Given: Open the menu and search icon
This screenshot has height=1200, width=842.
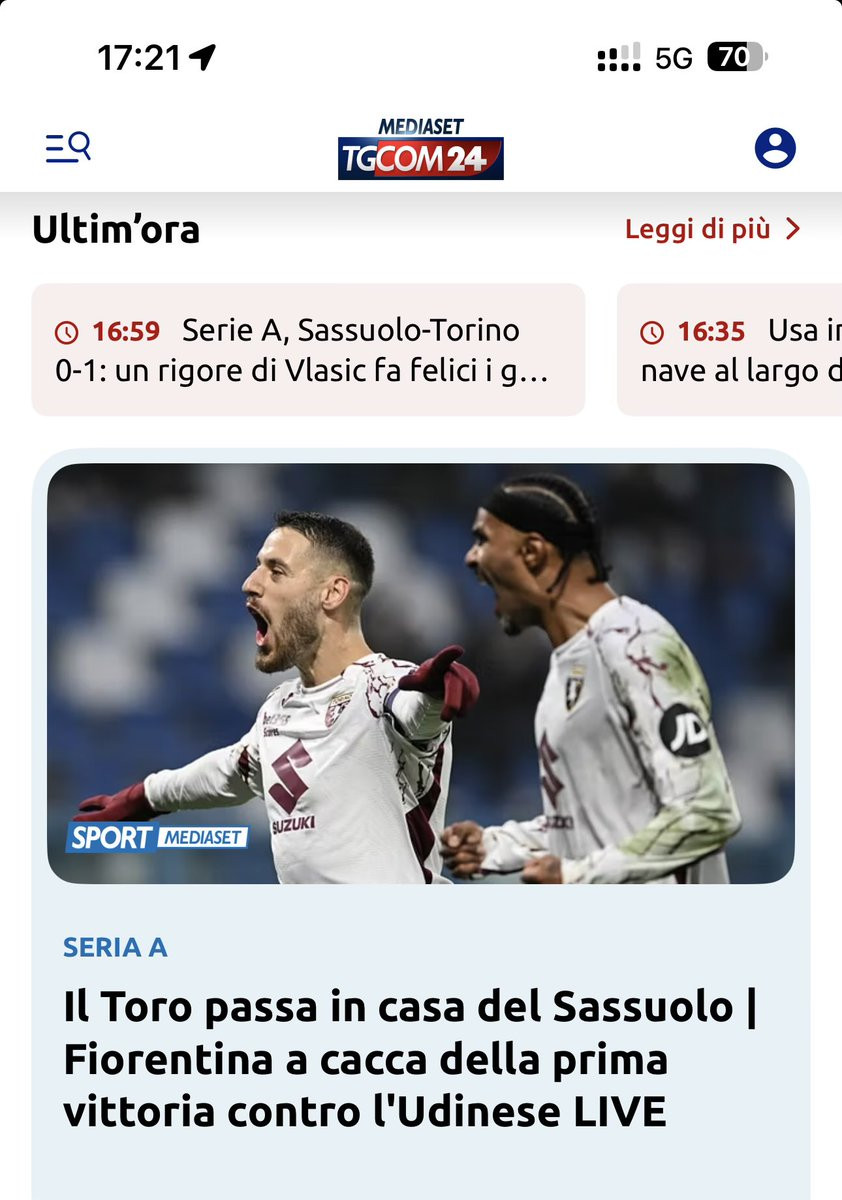Looking at the screenshot, I should 68,148.
